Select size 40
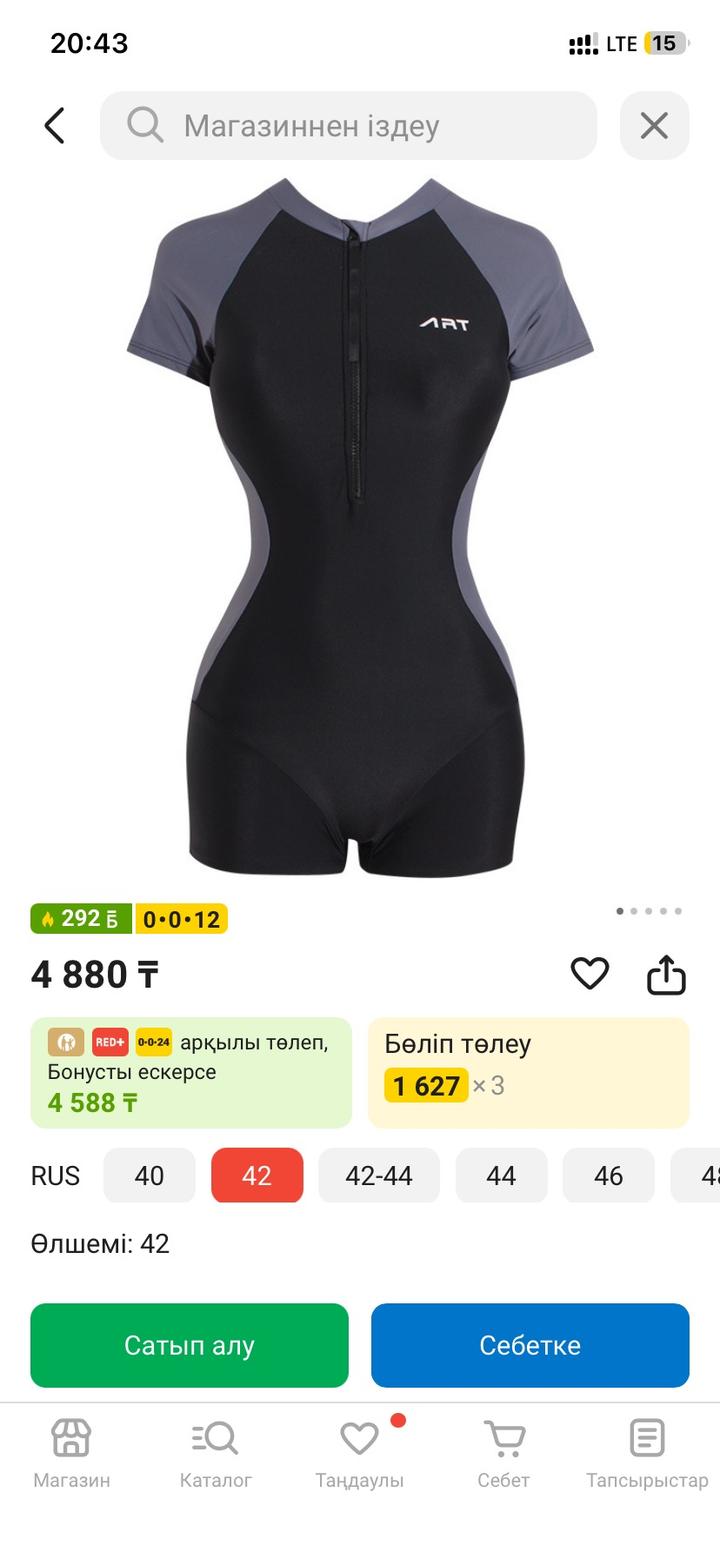This screenshot has width=720, height=1558. [149, 1175]
